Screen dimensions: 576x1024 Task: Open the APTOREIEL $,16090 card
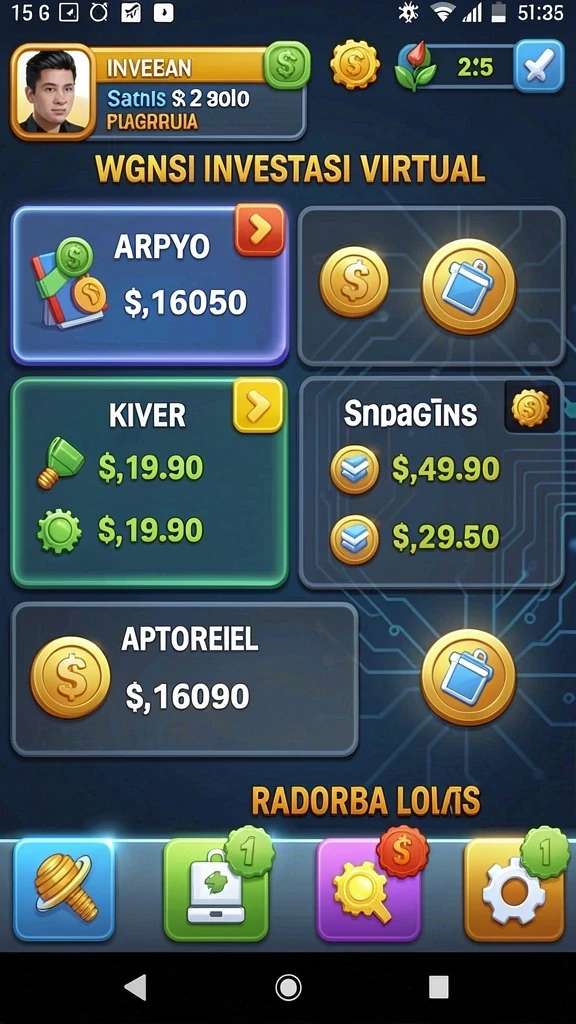coord(185,679)
